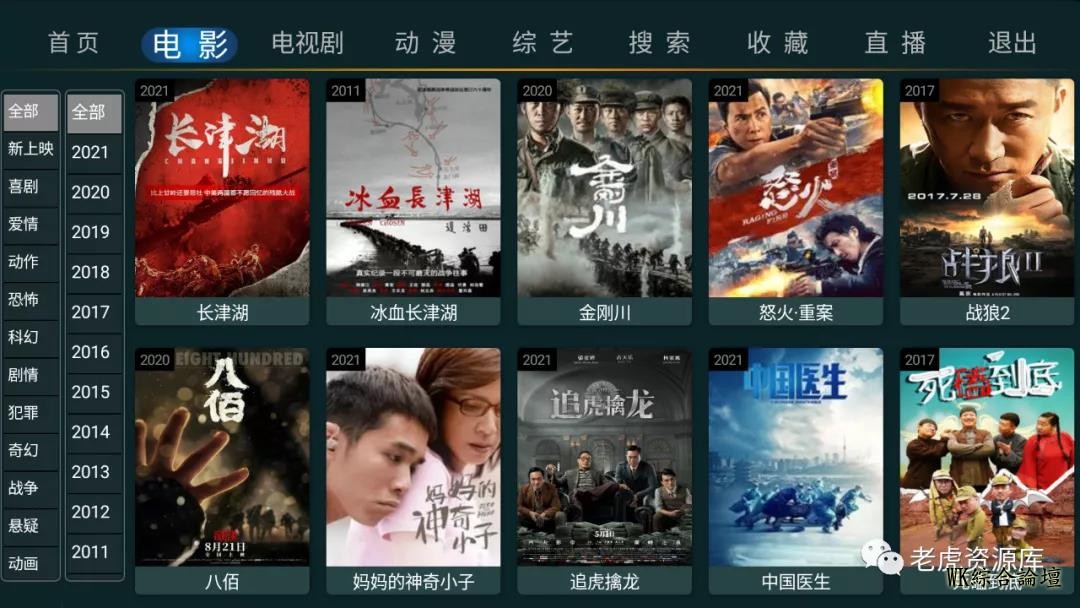
Task: Filter movies by year 2021
Action: pos(91,152)
